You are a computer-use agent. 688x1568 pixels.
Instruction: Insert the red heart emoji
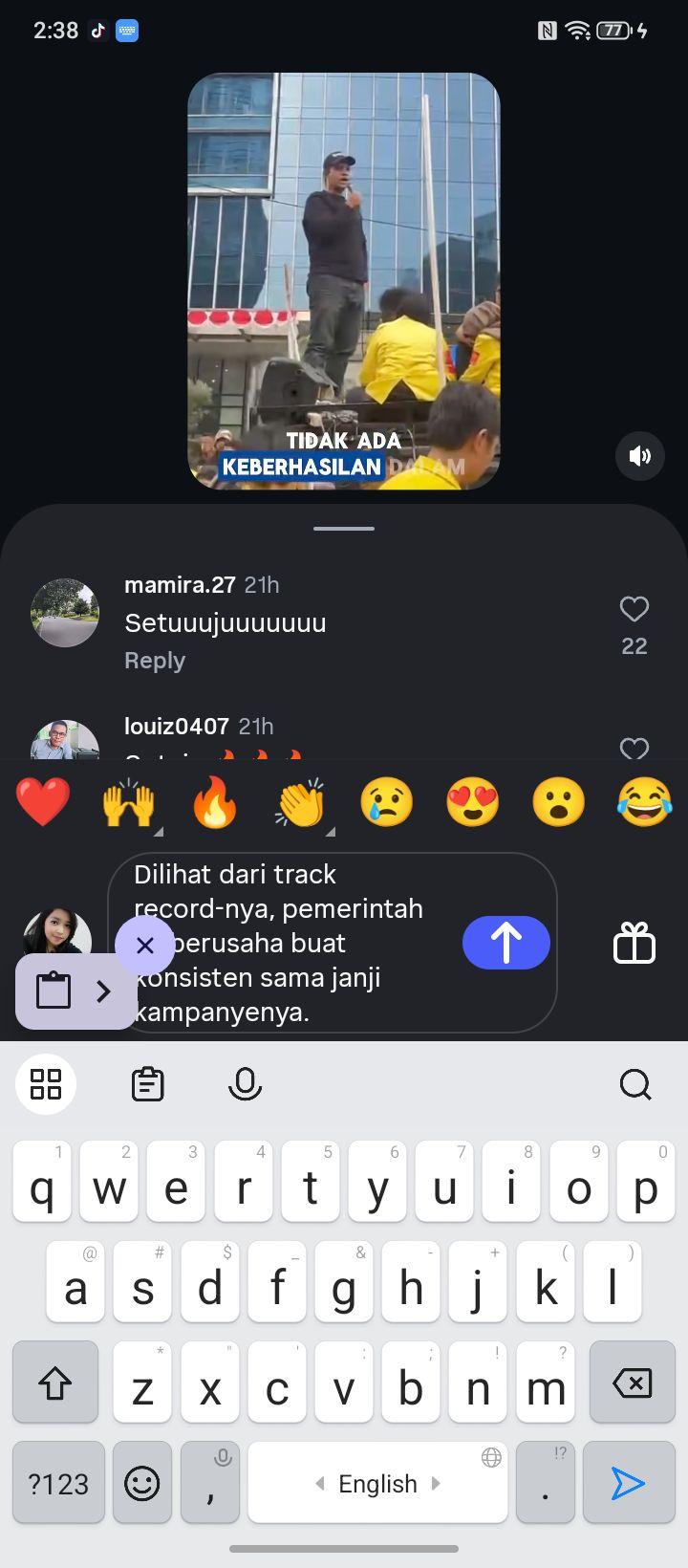click(43, 802)
